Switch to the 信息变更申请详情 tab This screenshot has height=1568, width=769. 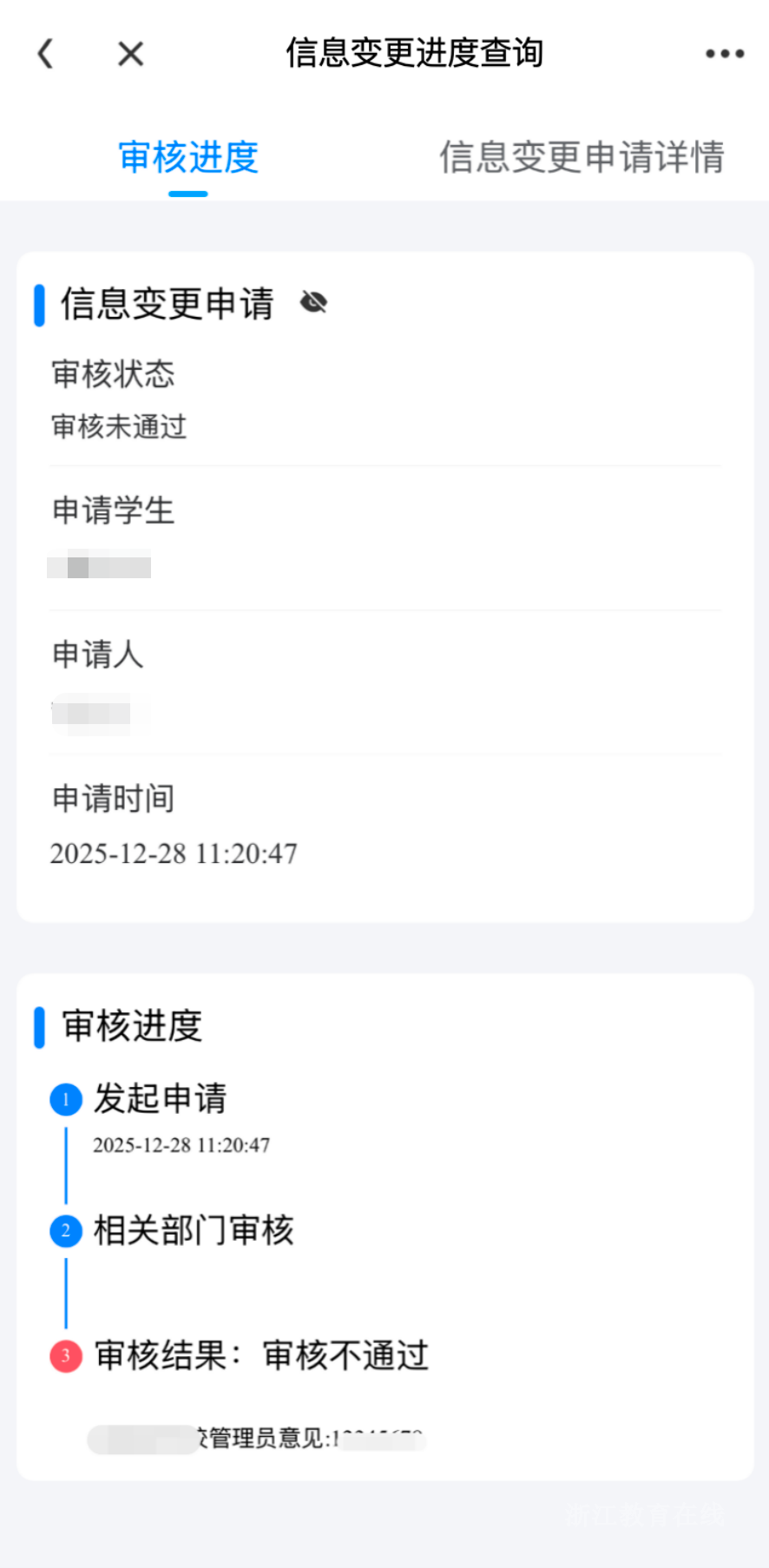(582, 158)
